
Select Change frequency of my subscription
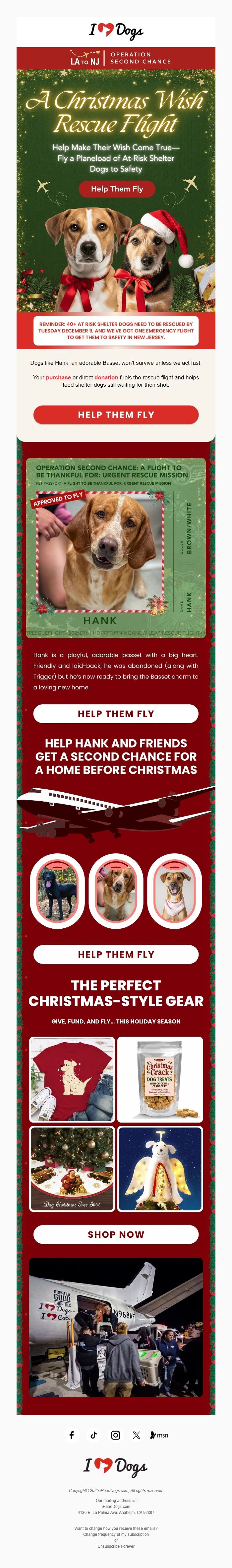[x=116, y=1534]
